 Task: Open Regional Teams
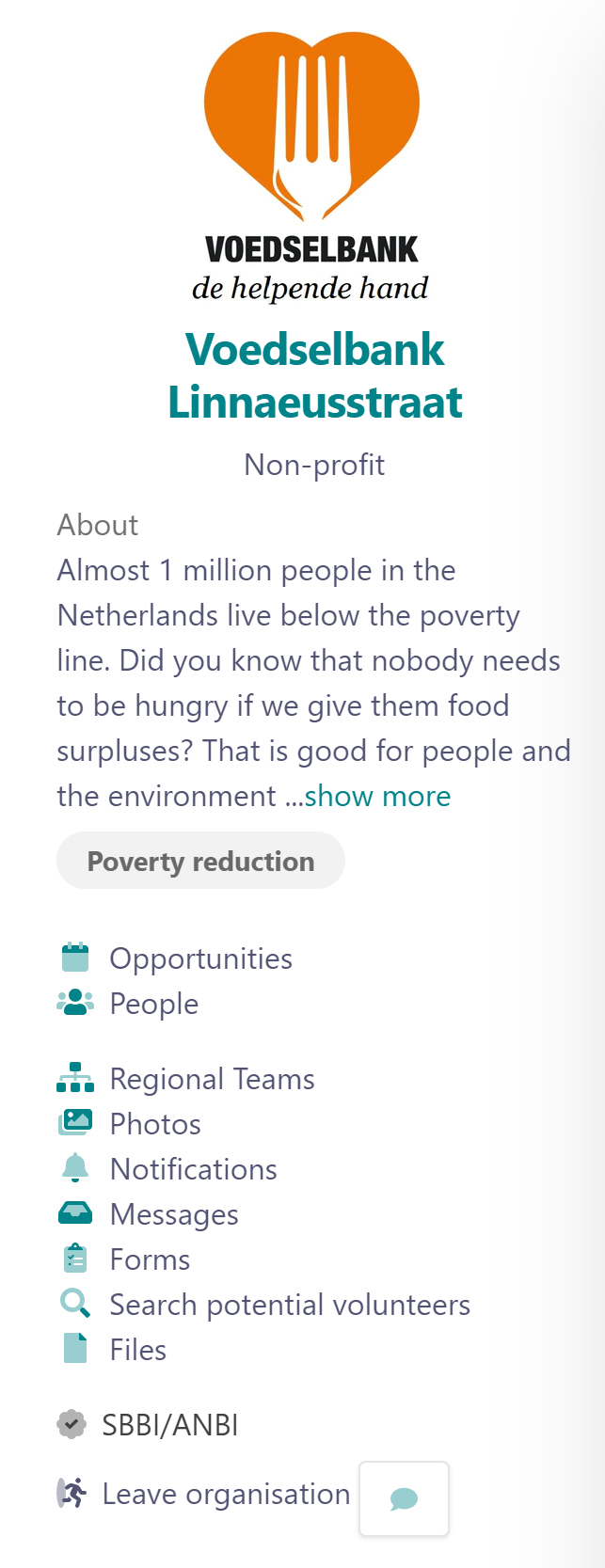[x=212, y=1079]
